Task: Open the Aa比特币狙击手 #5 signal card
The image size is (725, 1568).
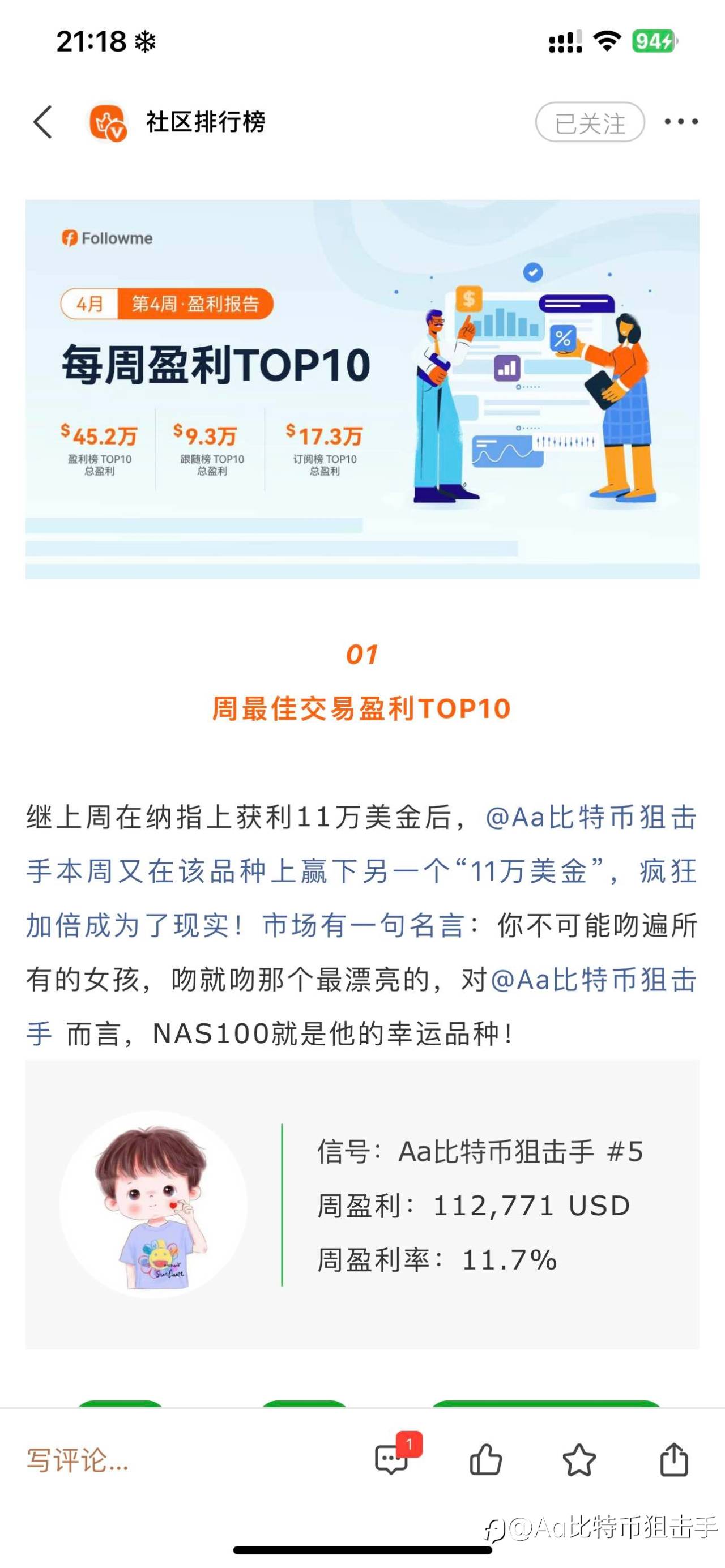Action: point(362,1204)
